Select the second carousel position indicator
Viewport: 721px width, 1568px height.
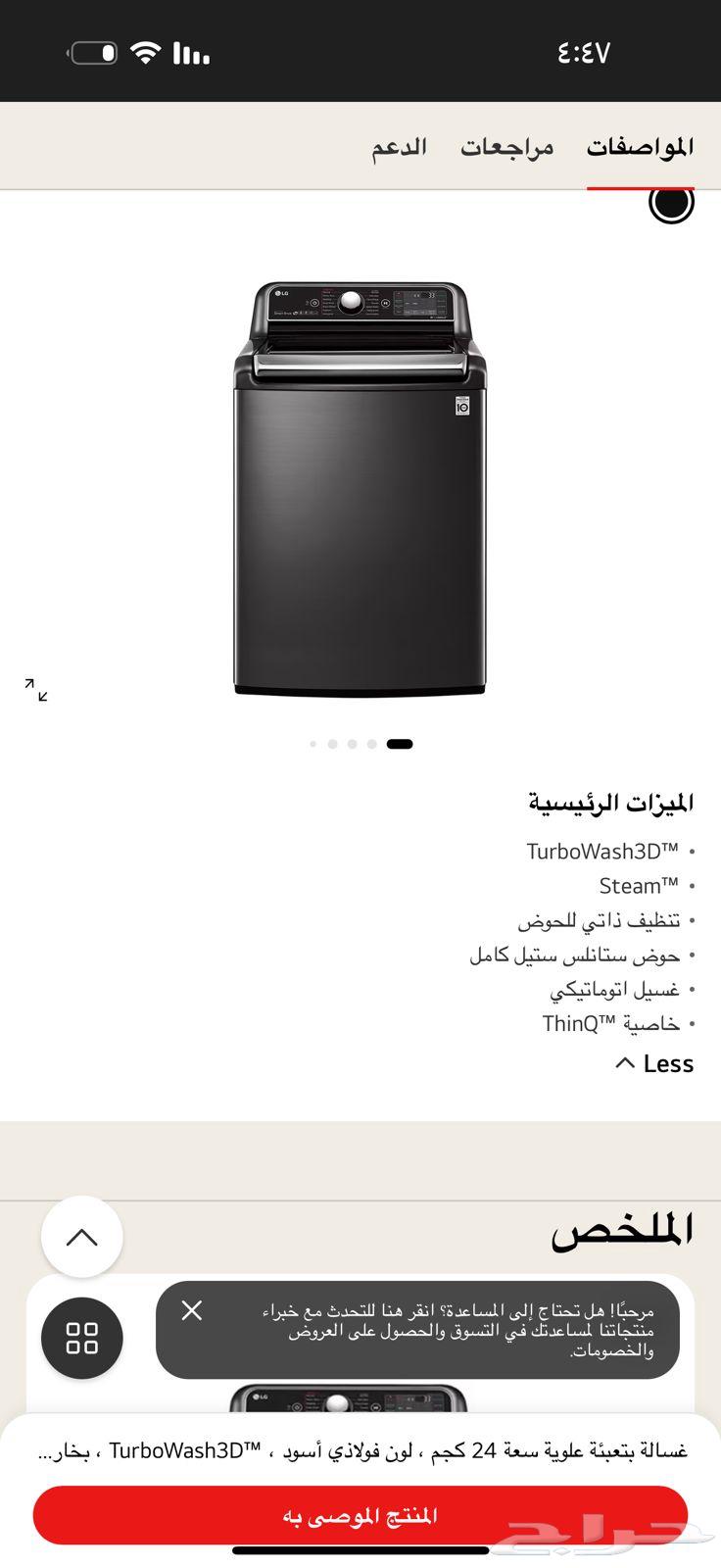(x=332, y=744)
